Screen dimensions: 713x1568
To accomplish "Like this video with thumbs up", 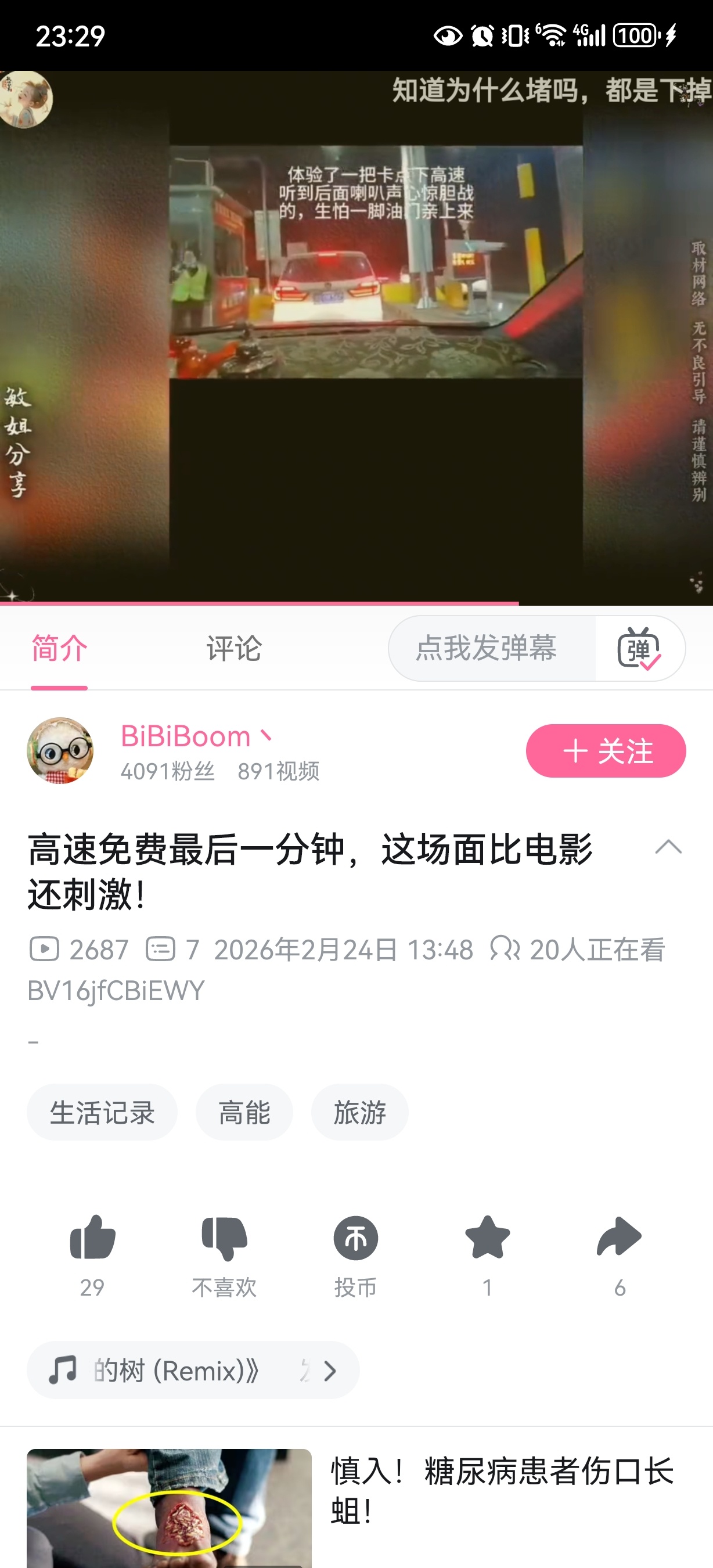I will [x=92, y=1239].
